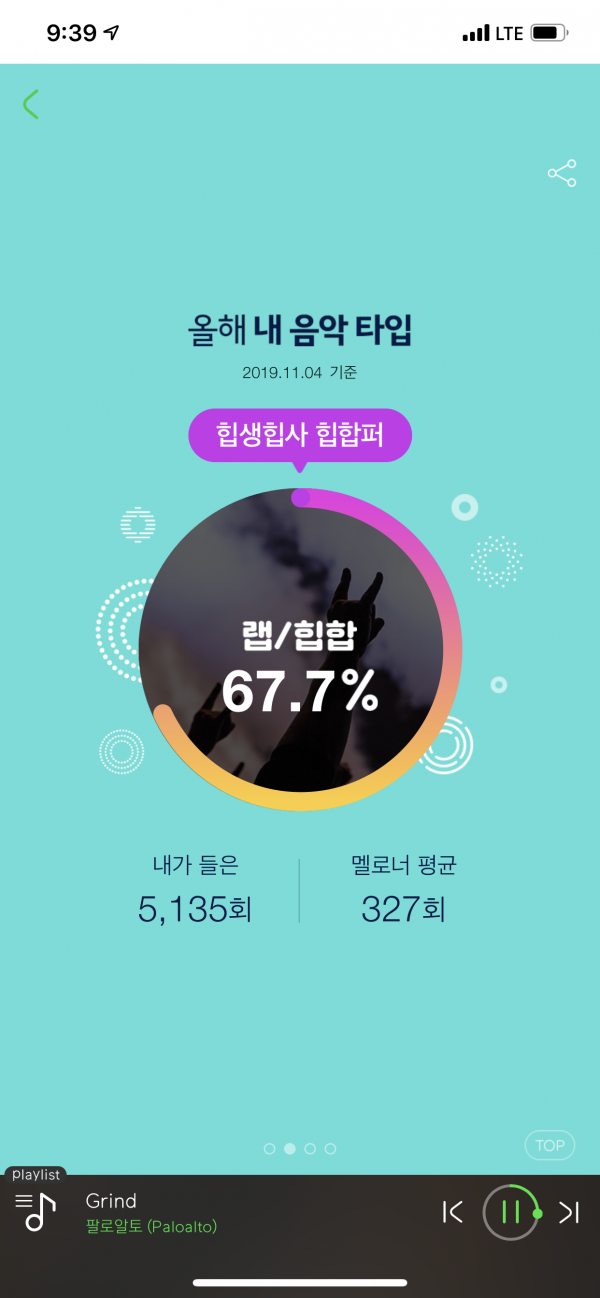Open the playlist icon
The width and height of the screenshot is (600, 1298).
coord(36,1212)
